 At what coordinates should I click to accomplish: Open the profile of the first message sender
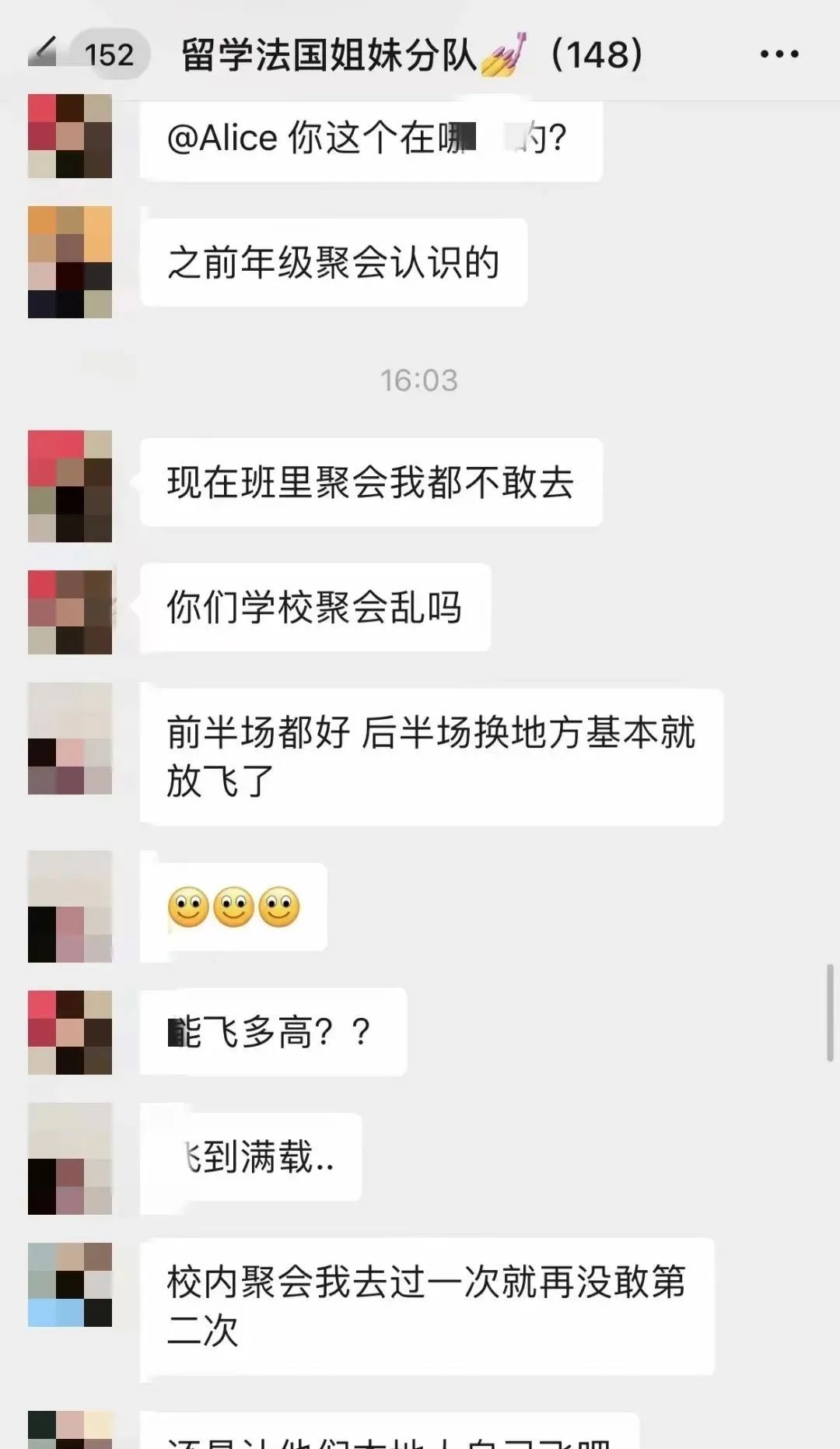point(70,136)
